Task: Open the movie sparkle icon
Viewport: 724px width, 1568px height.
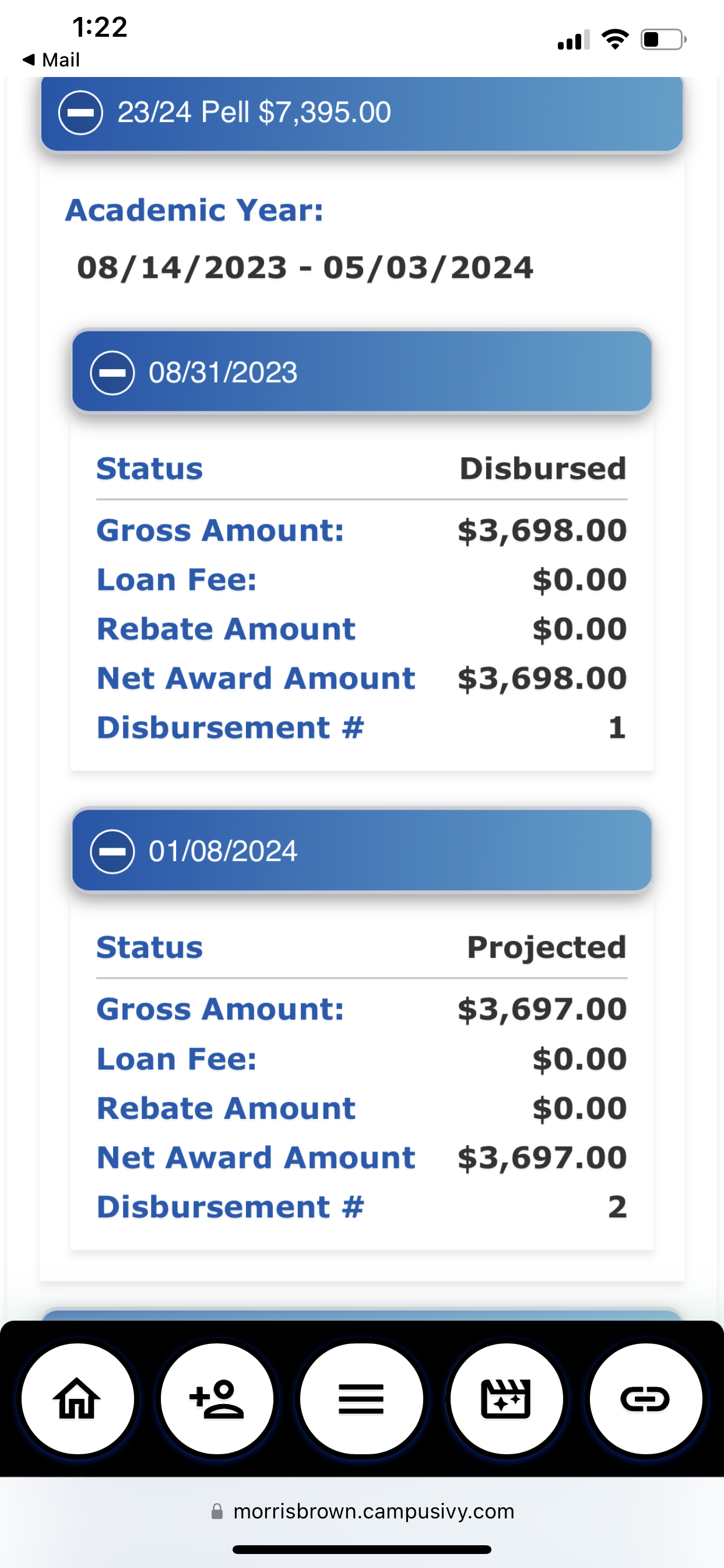Action: (x=506, y=1398)
